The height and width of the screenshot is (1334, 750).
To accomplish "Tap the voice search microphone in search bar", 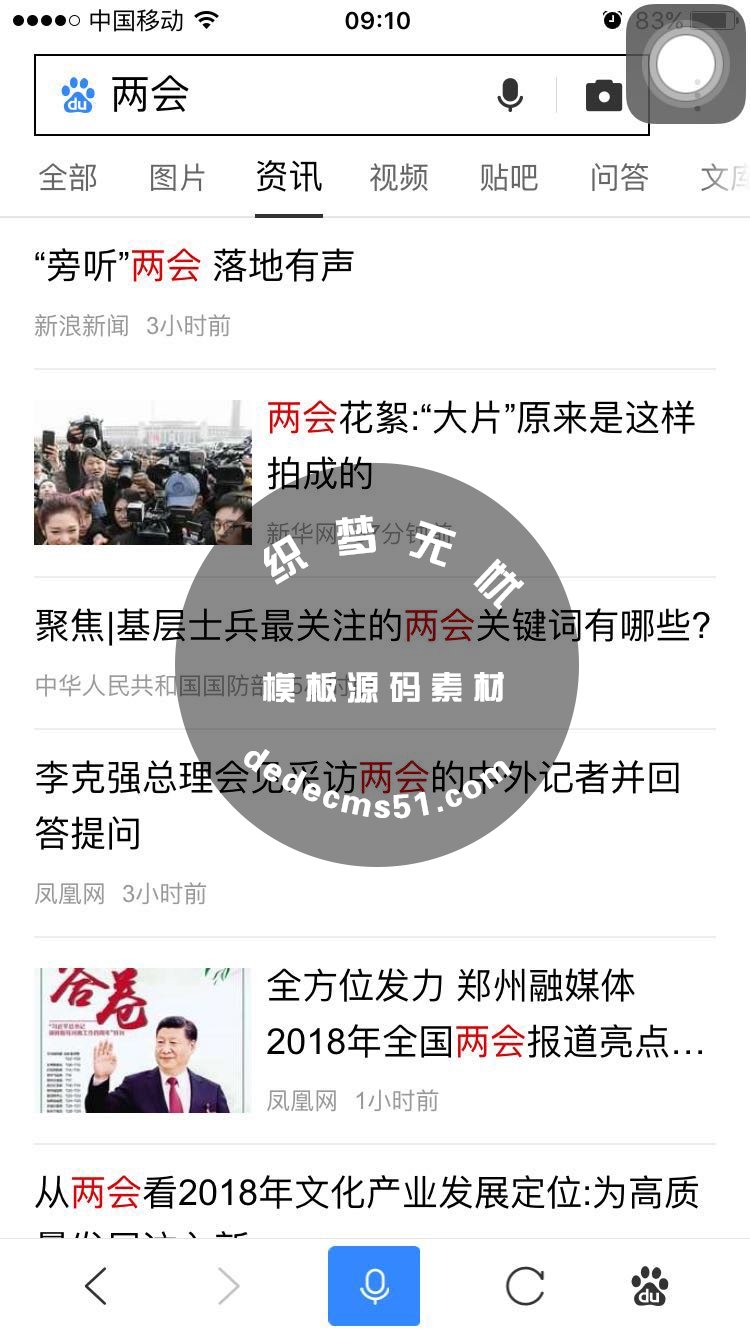I will point(509,95).
